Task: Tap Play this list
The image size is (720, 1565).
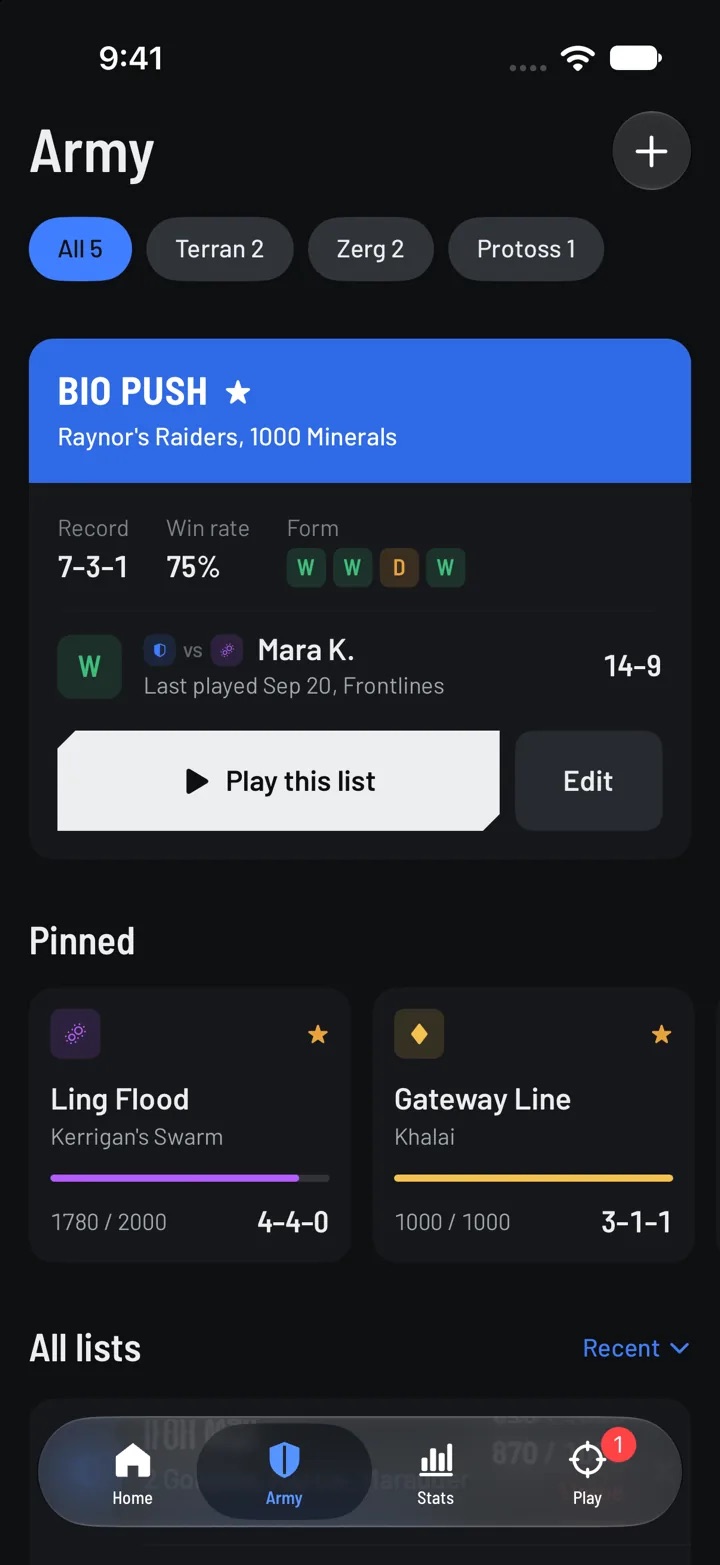Action: [x=278, y=781]
